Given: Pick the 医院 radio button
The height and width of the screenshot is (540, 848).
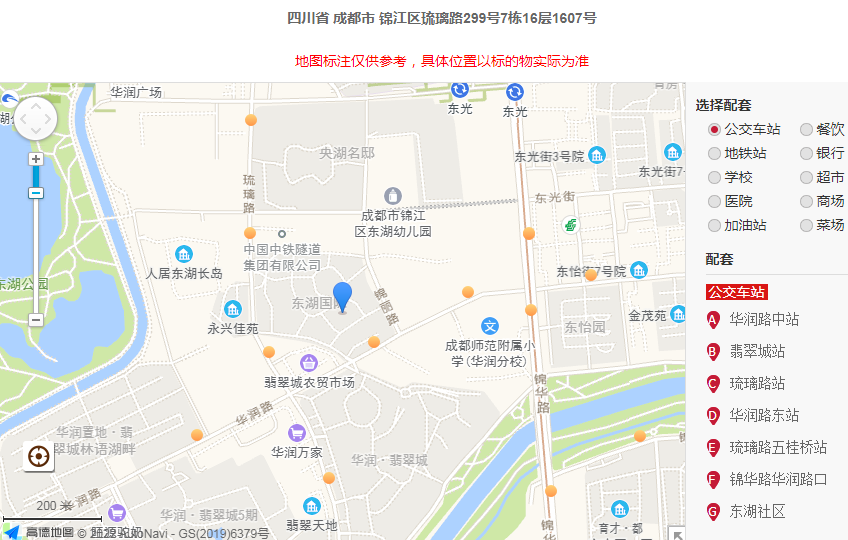Looking at the screenshot, I should pyautogui.click(x=714, y=201).
